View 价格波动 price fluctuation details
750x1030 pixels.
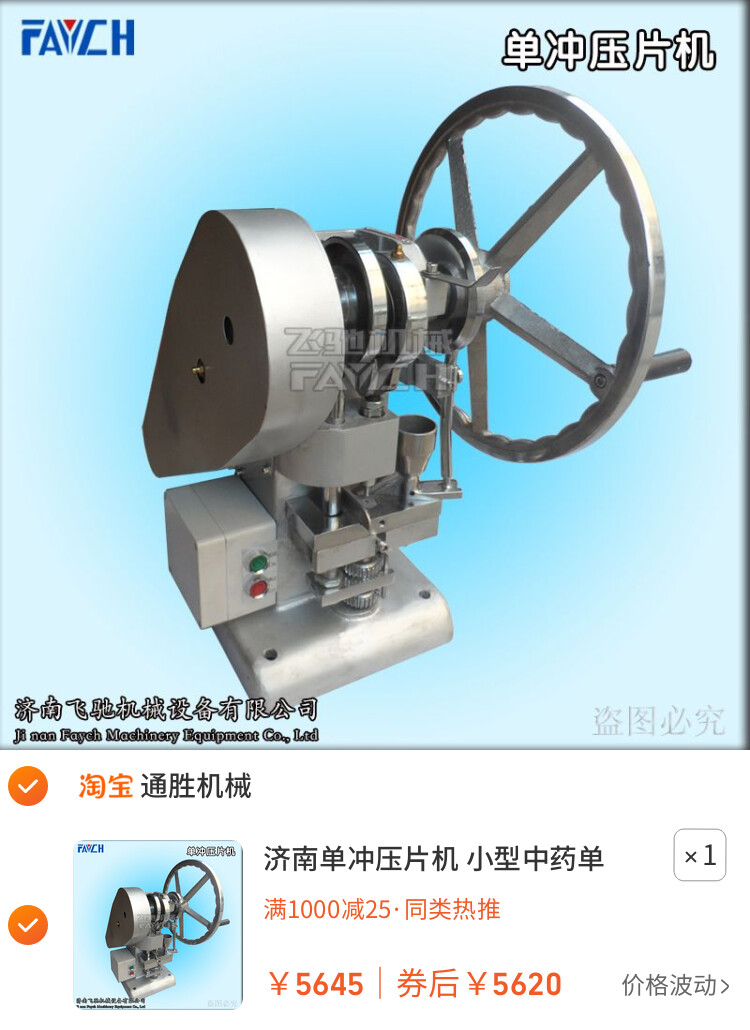coord(675,985)
